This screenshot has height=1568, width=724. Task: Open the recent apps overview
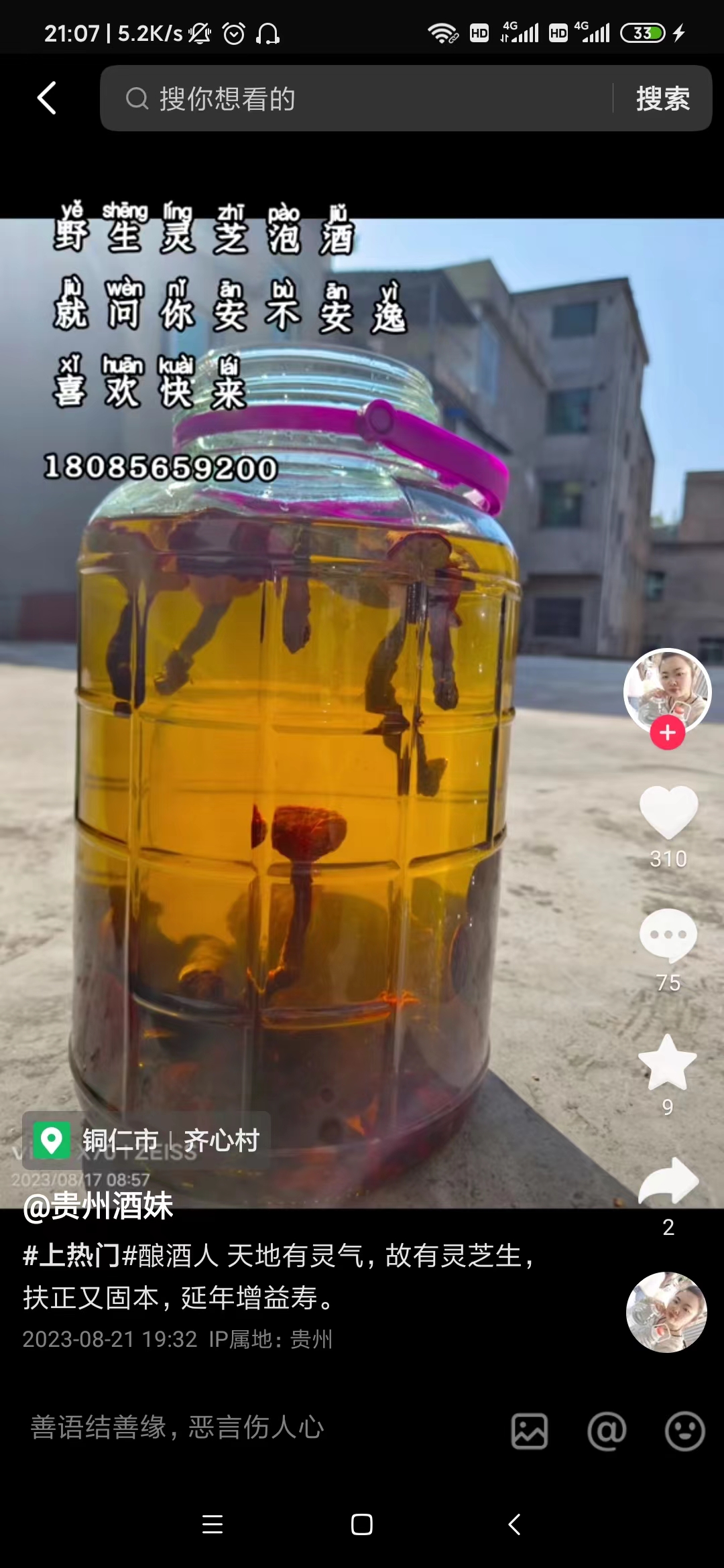[x=213, y=1524]
